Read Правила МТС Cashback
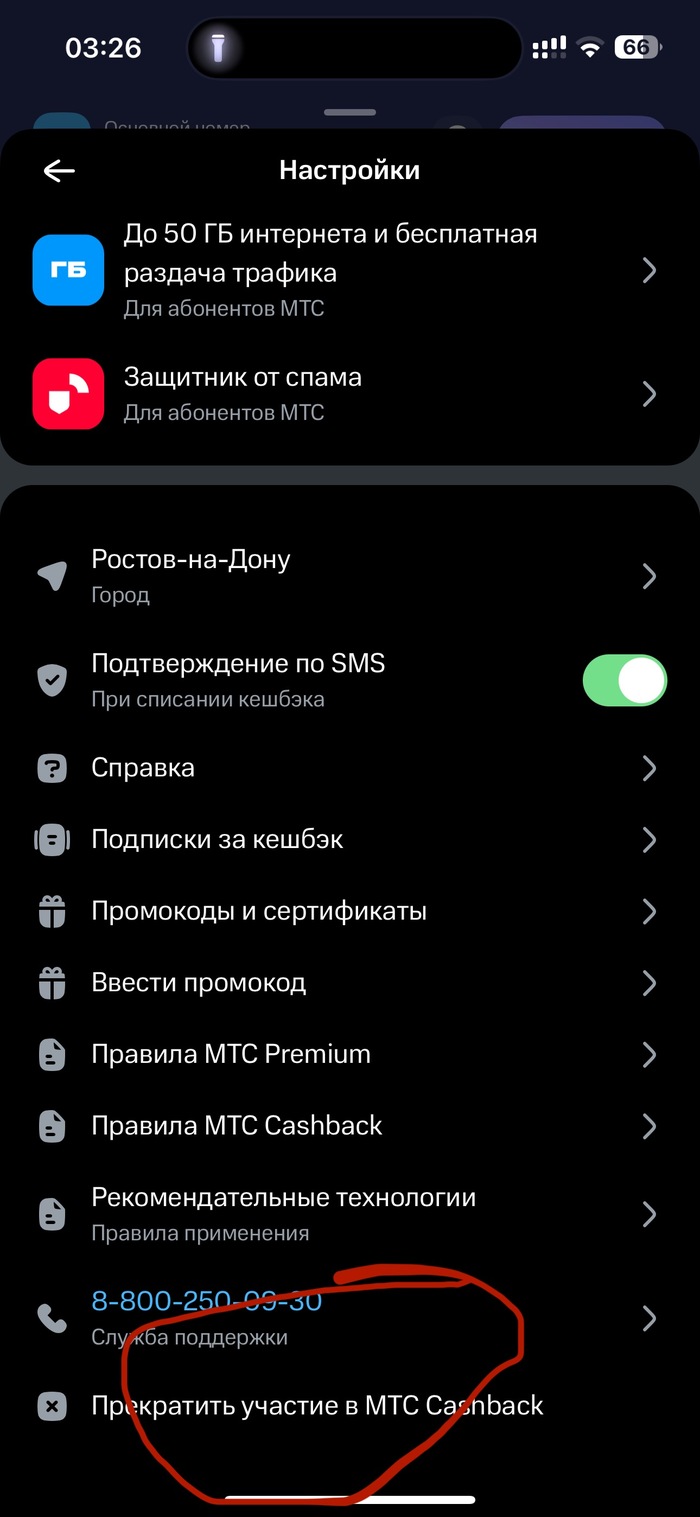Viewport: 700px width, 1517px height. point(340,1126)
